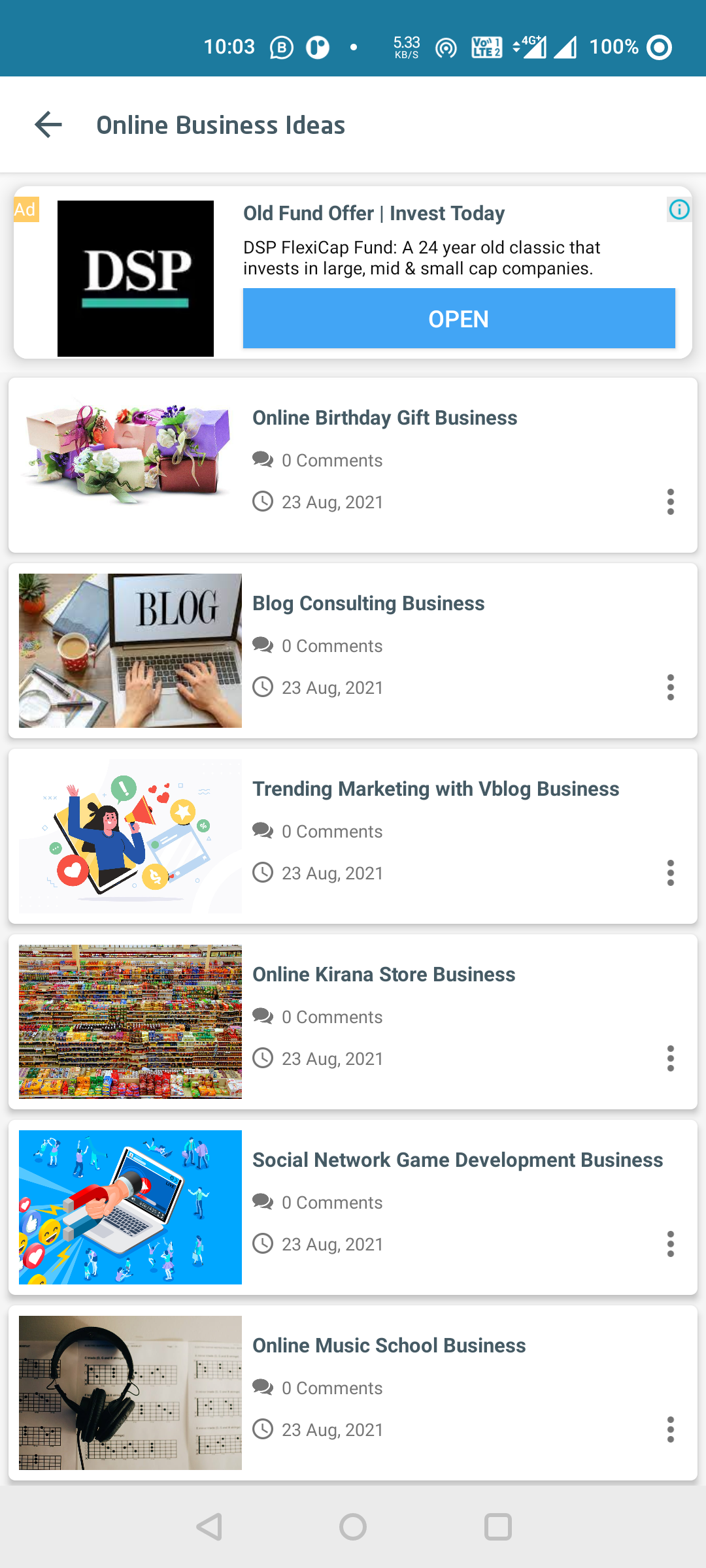Click the clock icon beside Blog Consulting date
The height and width of the screenshot is (1568, 706).
[263, 687]
